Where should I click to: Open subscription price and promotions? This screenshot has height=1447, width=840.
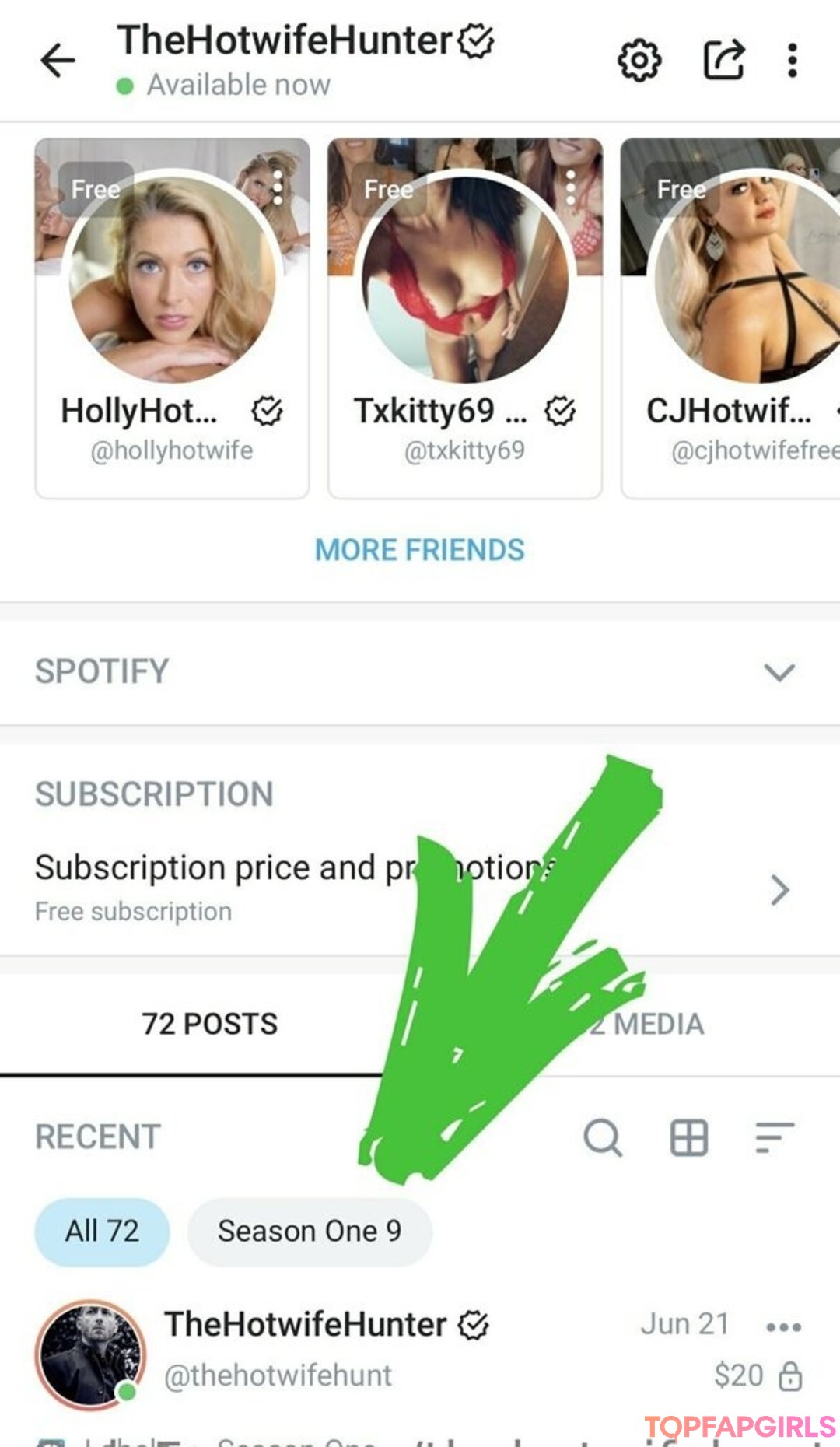click(x=412, y=888)
